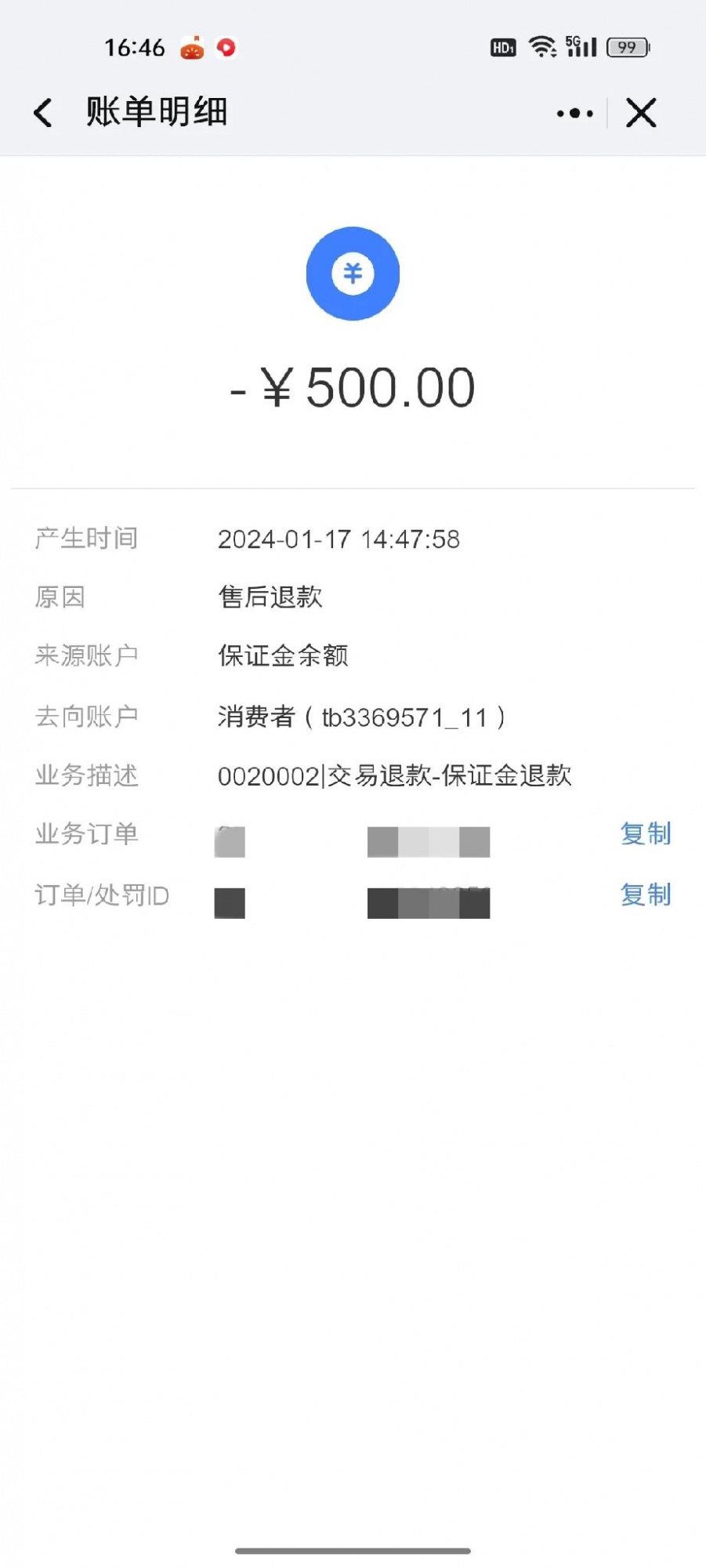Go back from 账单明细 page
The width and height of the screenshot is (706, 1568).
43,113
